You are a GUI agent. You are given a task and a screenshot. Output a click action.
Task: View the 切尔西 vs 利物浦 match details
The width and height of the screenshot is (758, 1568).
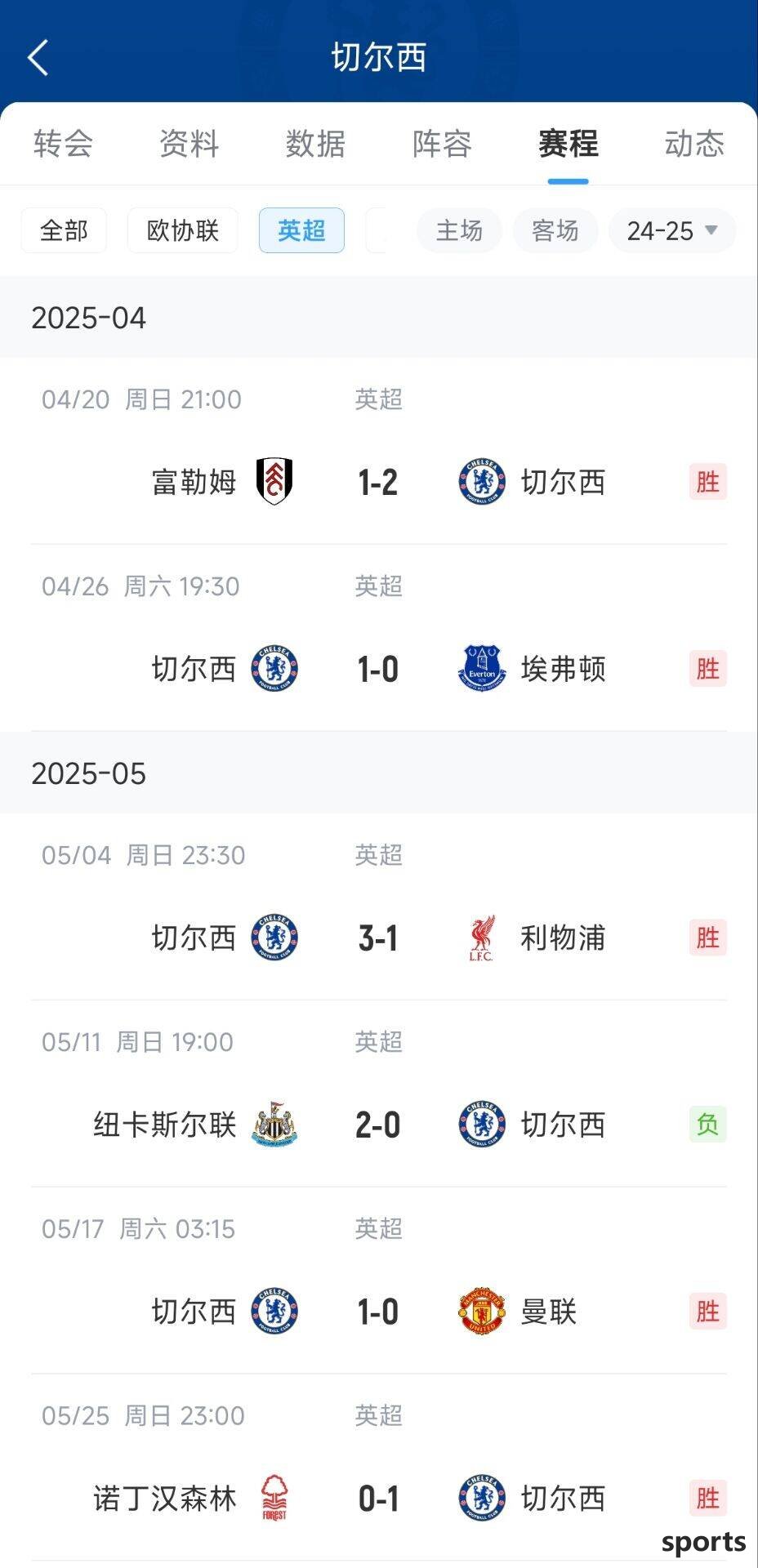coord(379,906)
